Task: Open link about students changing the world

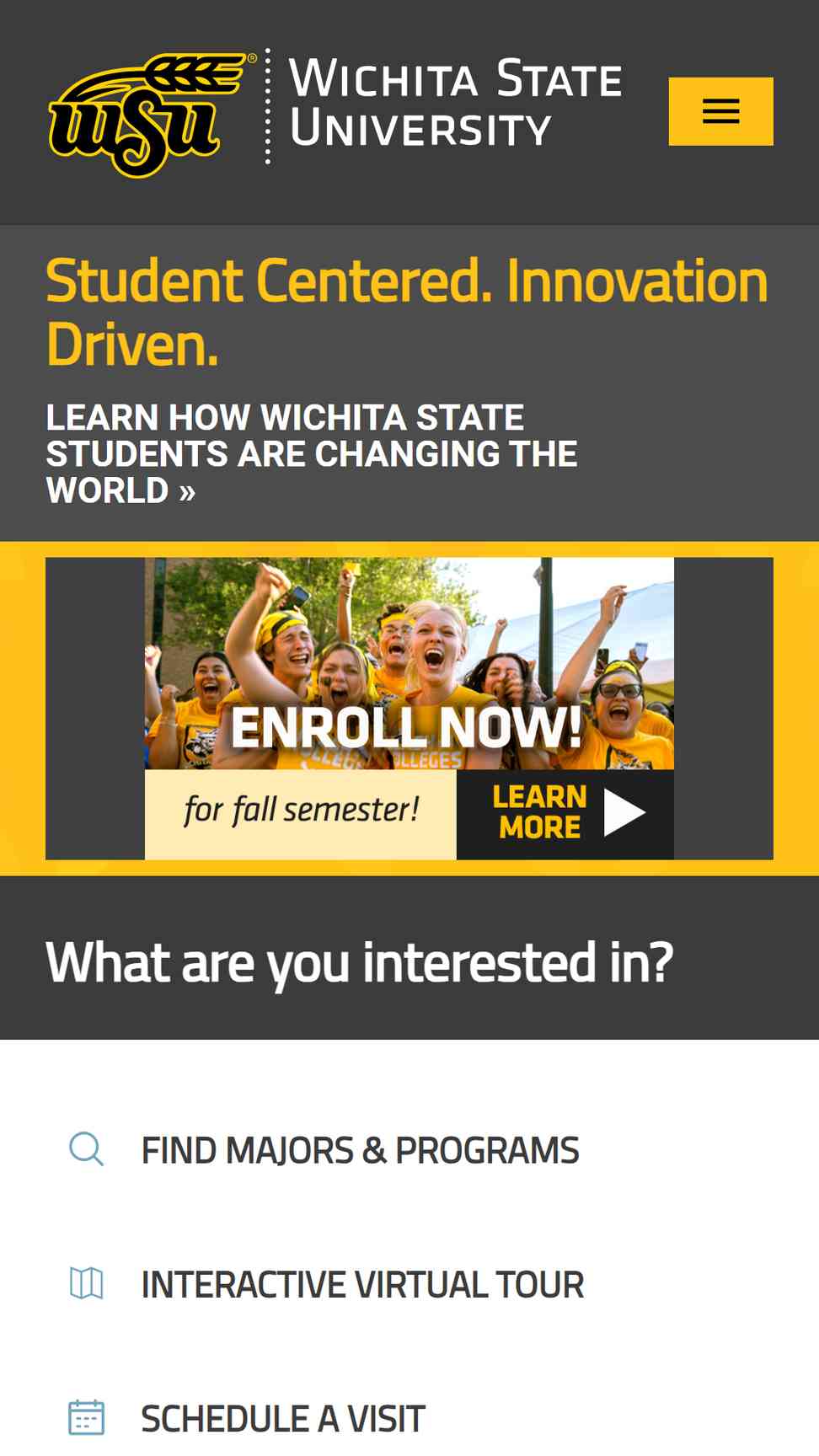Action: tap(312, 454)
